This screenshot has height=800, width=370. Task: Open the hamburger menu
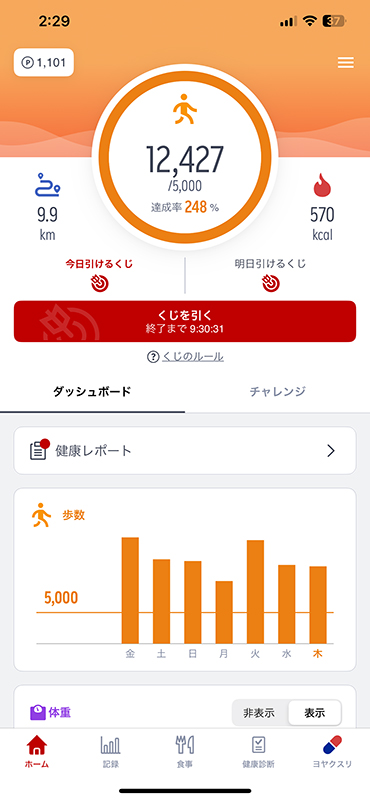coord(346,63)
